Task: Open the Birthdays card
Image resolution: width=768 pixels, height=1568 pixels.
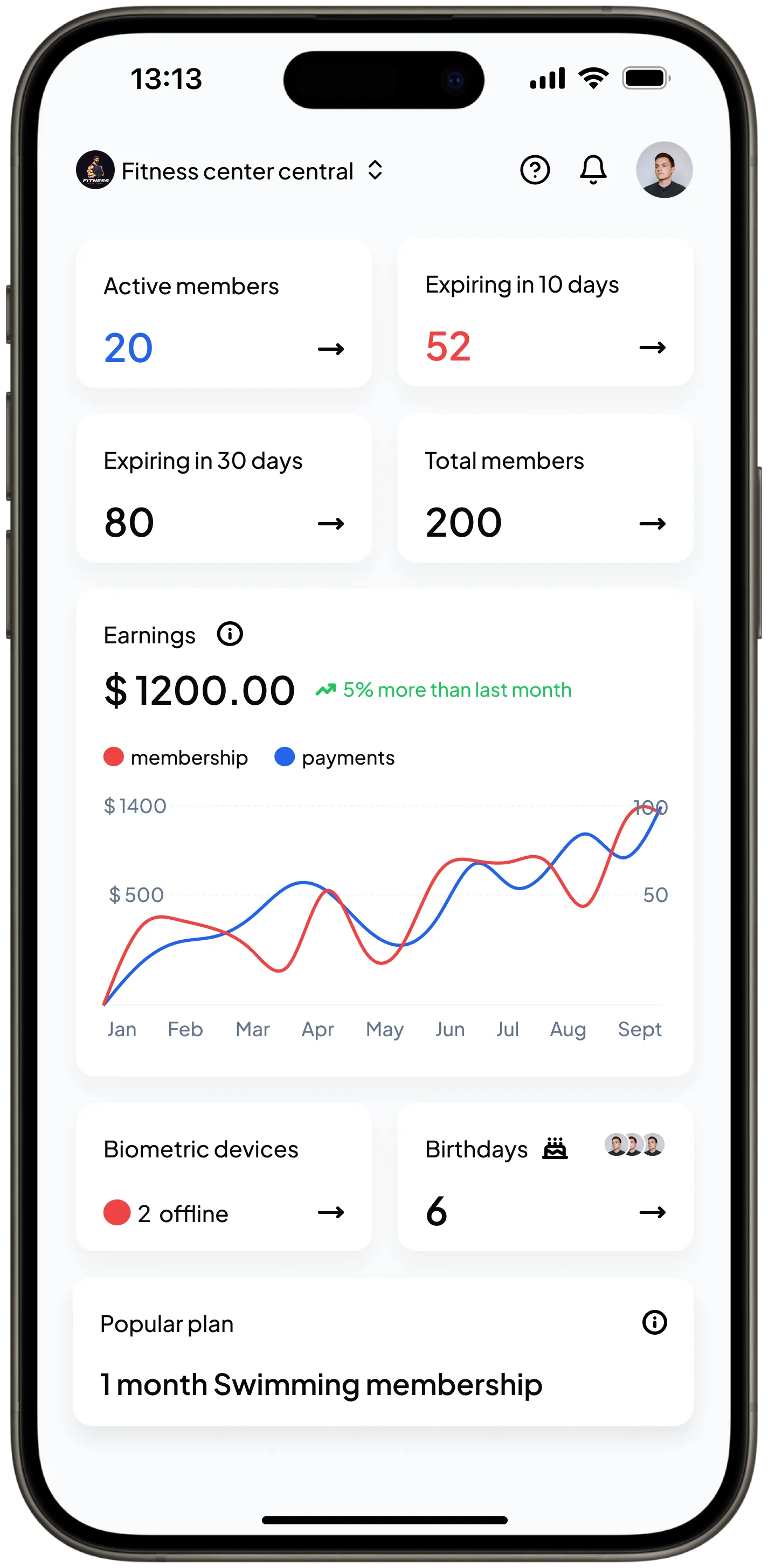Action: (x=545, y=1178)
